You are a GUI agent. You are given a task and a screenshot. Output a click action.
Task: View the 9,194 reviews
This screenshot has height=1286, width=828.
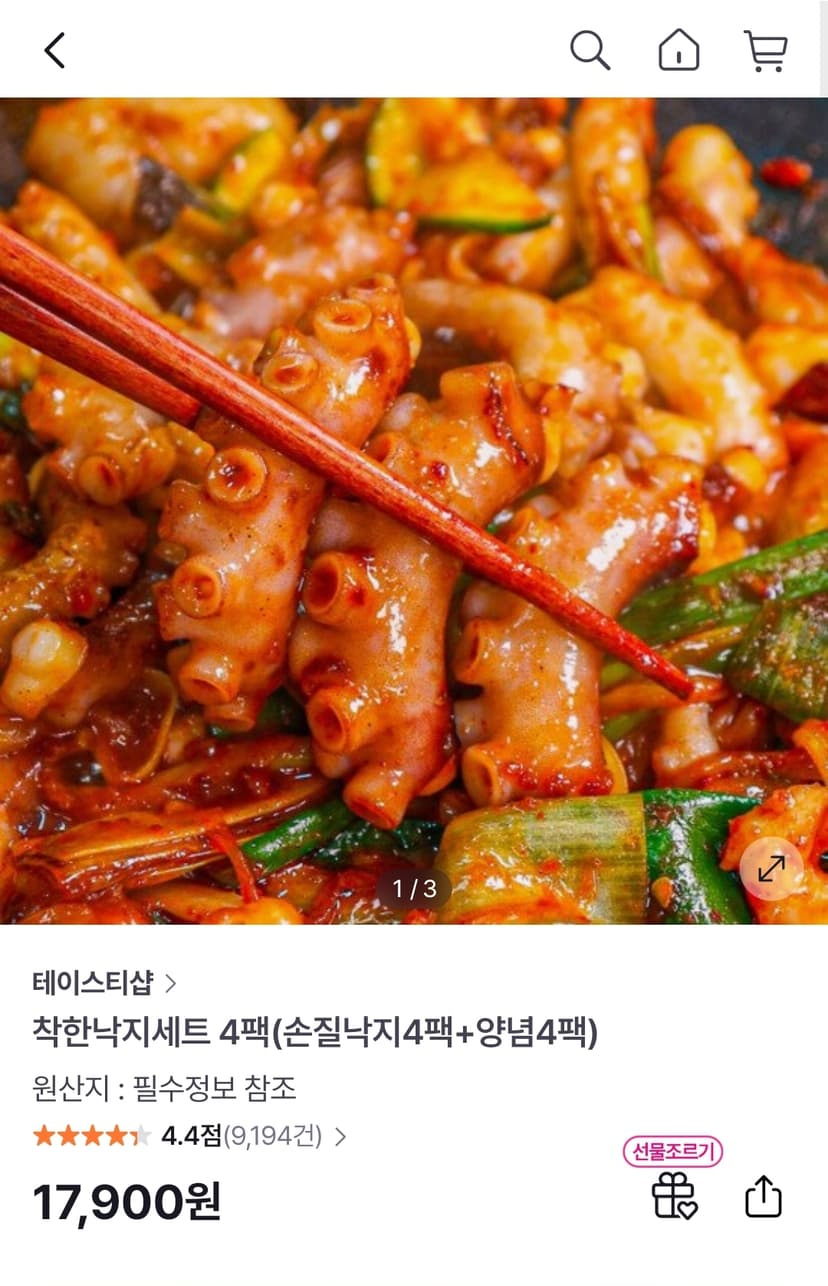click(x=254, y=1136)
